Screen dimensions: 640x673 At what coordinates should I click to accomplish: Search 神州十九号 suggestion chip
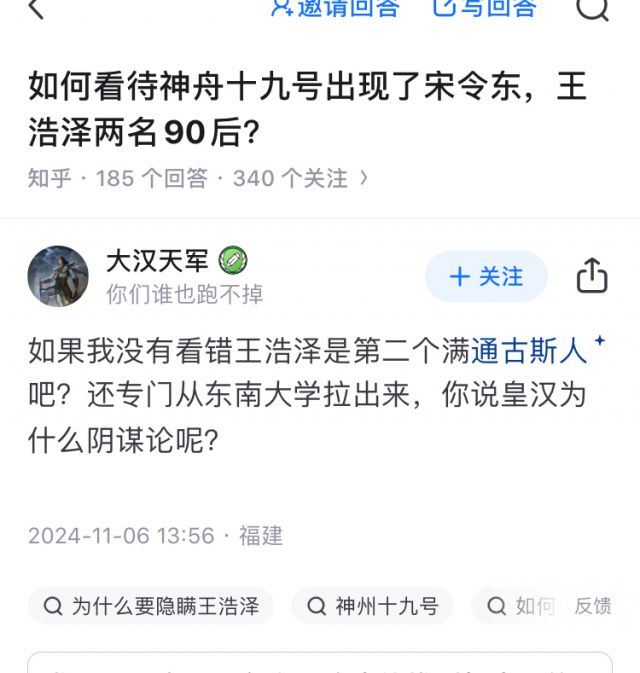[x=372, y=606]
